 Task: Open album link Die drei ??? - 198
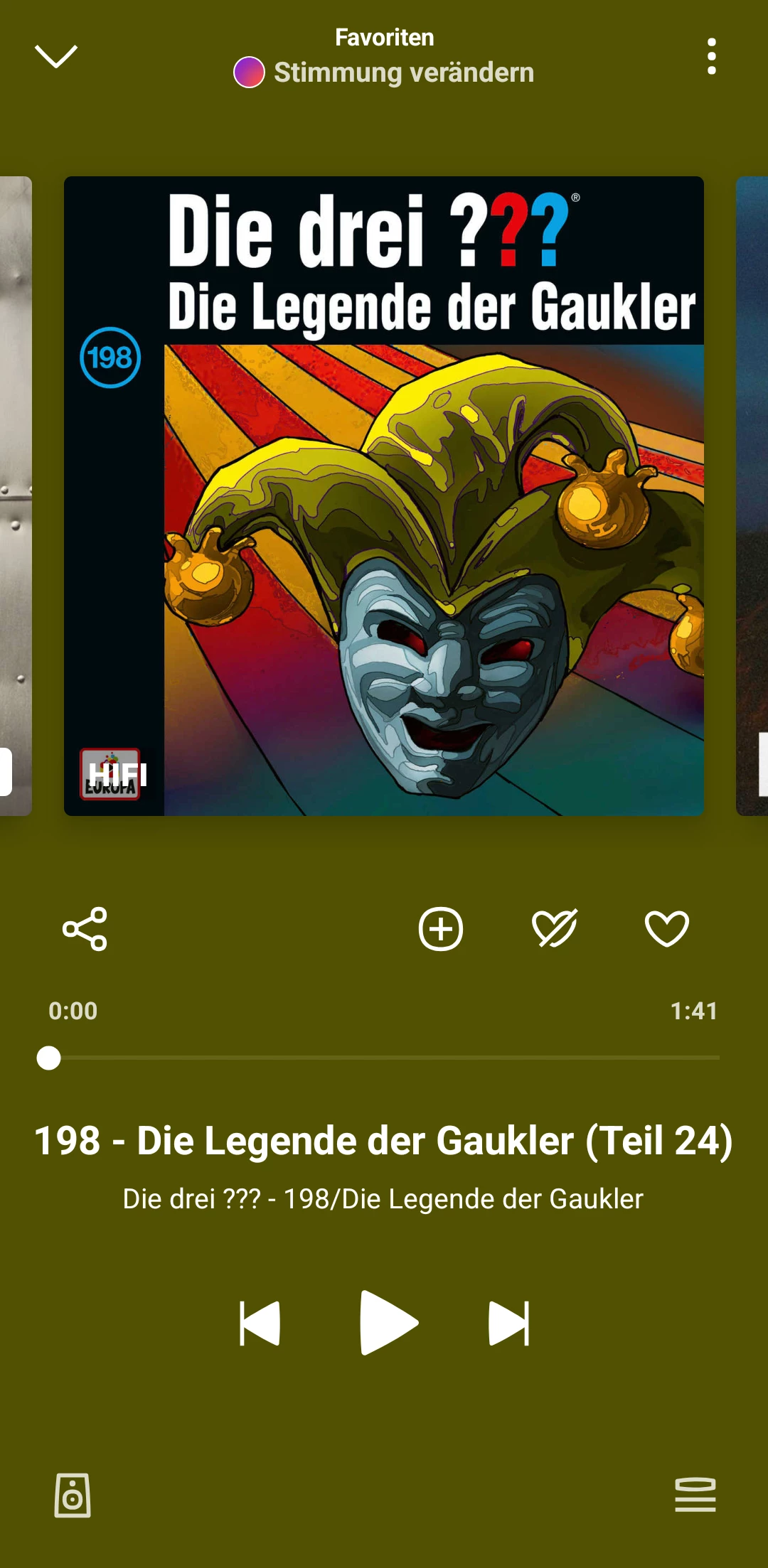[383, 1199]
